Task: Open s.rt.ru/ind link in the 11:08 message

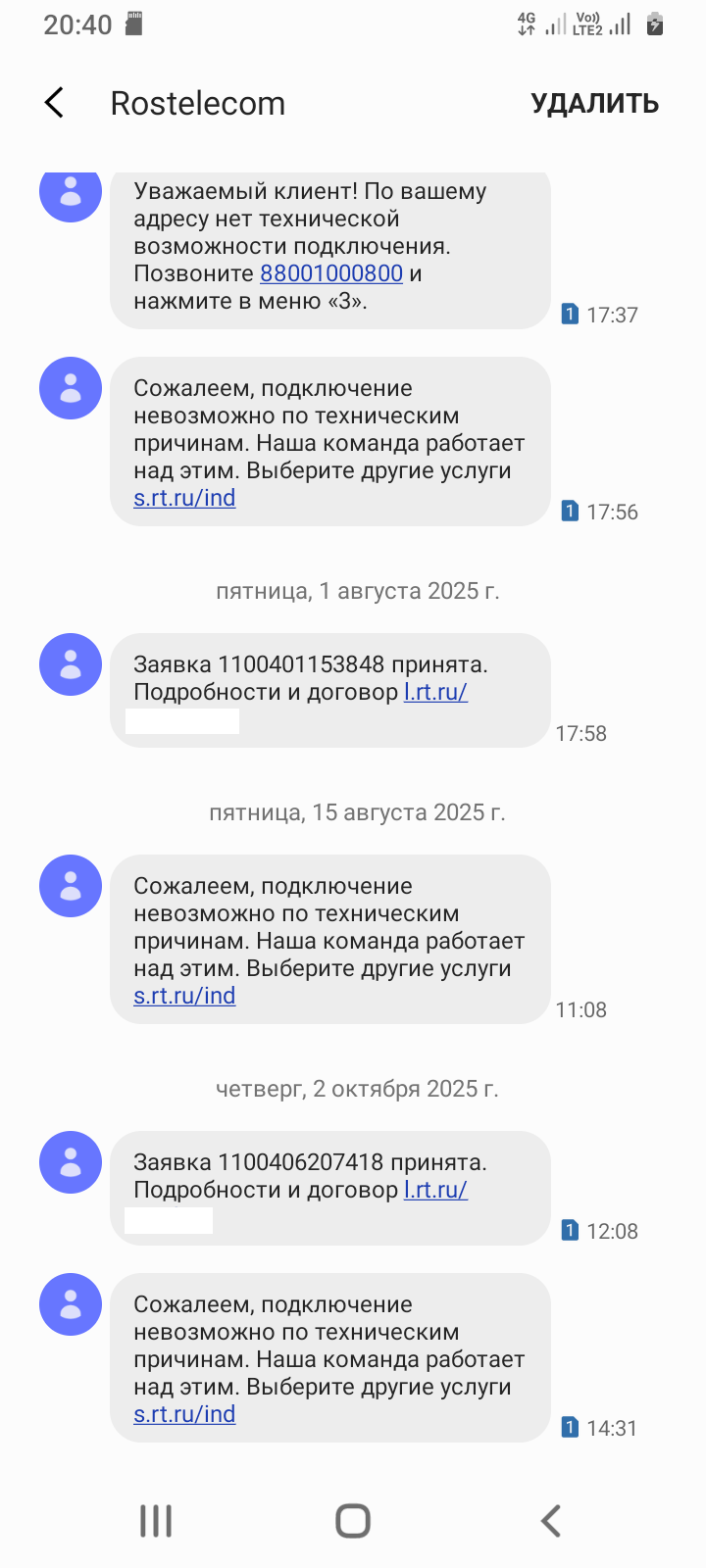Action: 184,996
